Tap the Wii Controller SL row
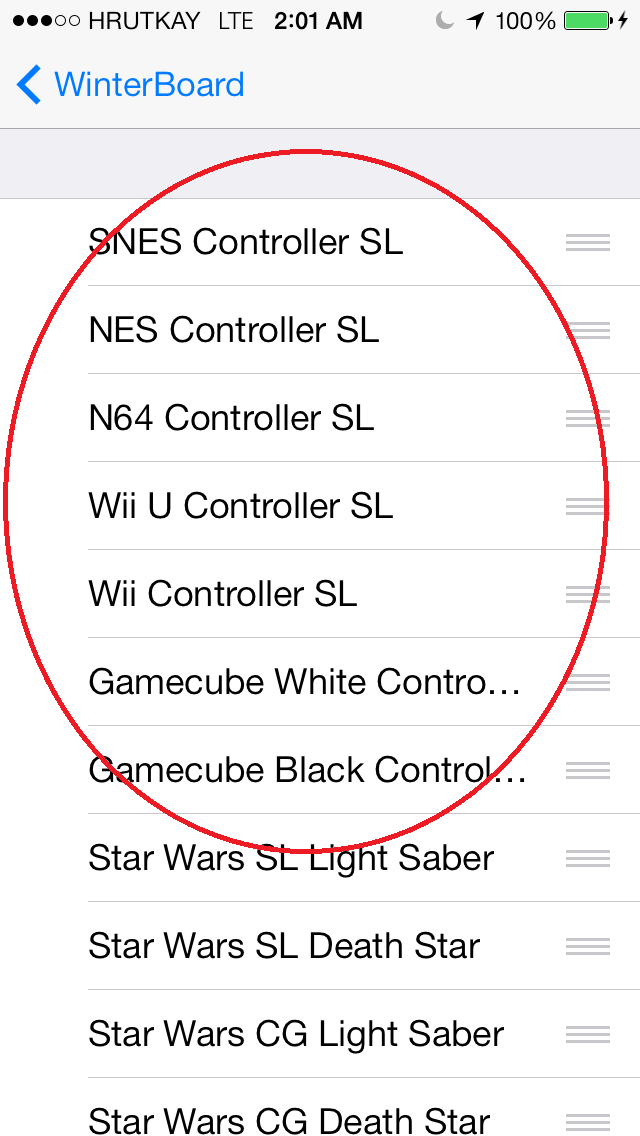 click(x=222, y=594)
